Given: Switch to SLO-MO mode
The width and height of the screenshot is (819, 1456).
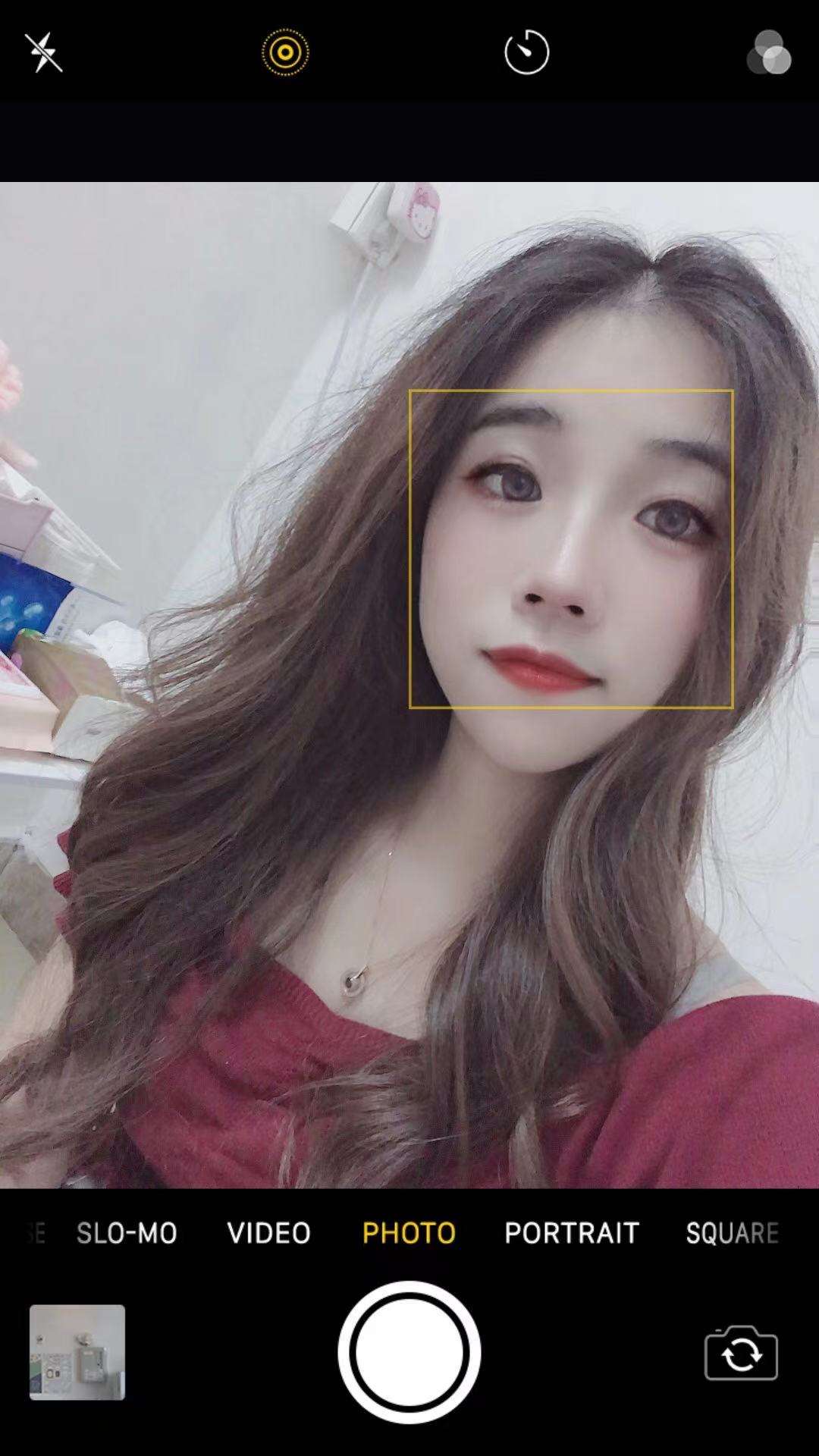Looking at the screenshot, I should click(127, 1233).
